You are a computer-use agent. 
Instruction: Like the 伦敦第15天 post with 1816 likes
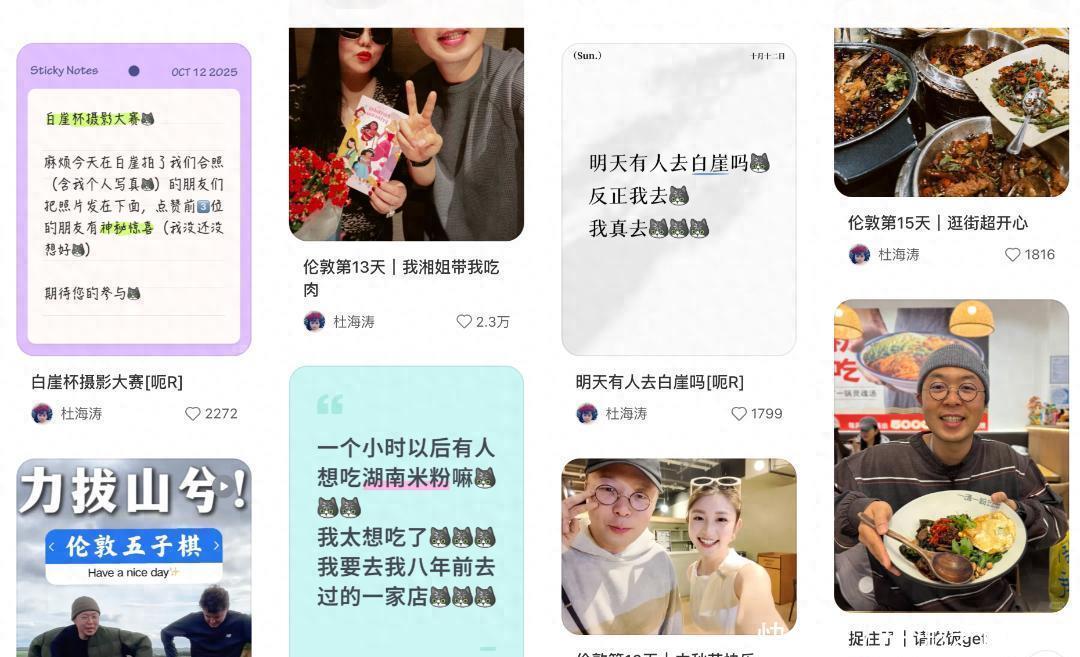[x=1013, y=255]
